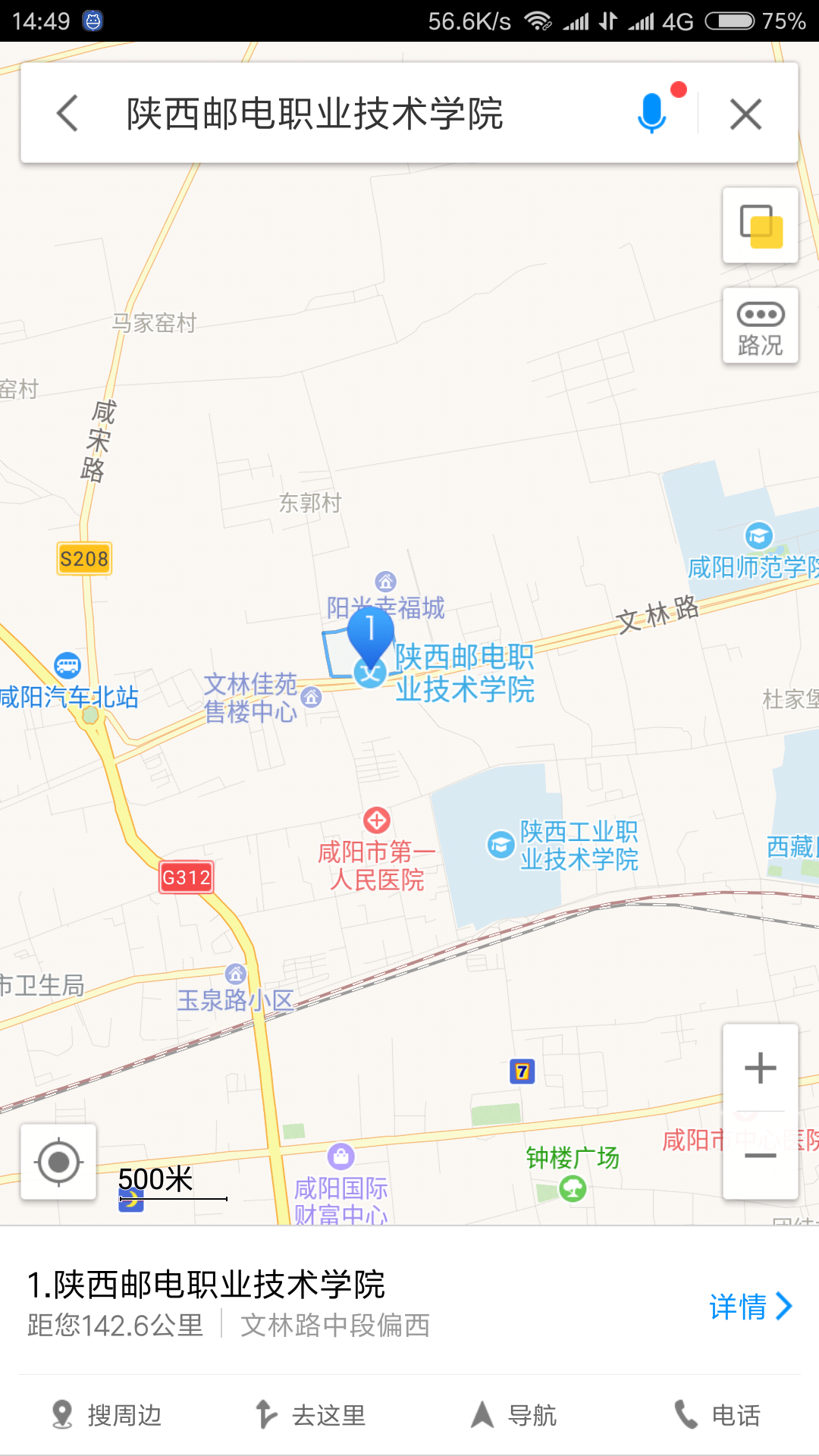Edit the search query 陕西邮电职业技术学院

coord(315,114)
